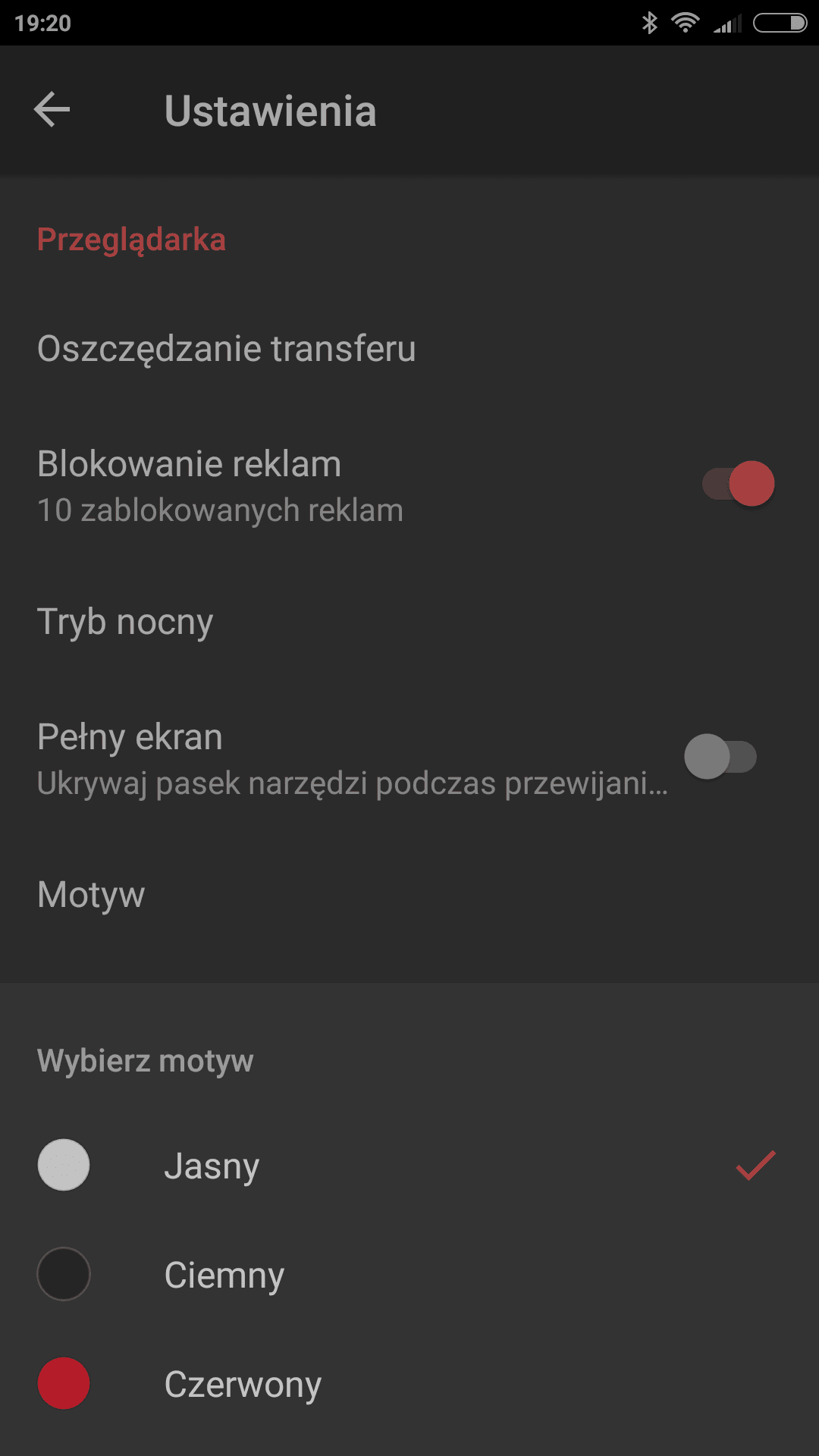Image resolution: width=819 pixels, height=1456 pixels.
Task: Open Tryb nocny settings
Action: 409,622
